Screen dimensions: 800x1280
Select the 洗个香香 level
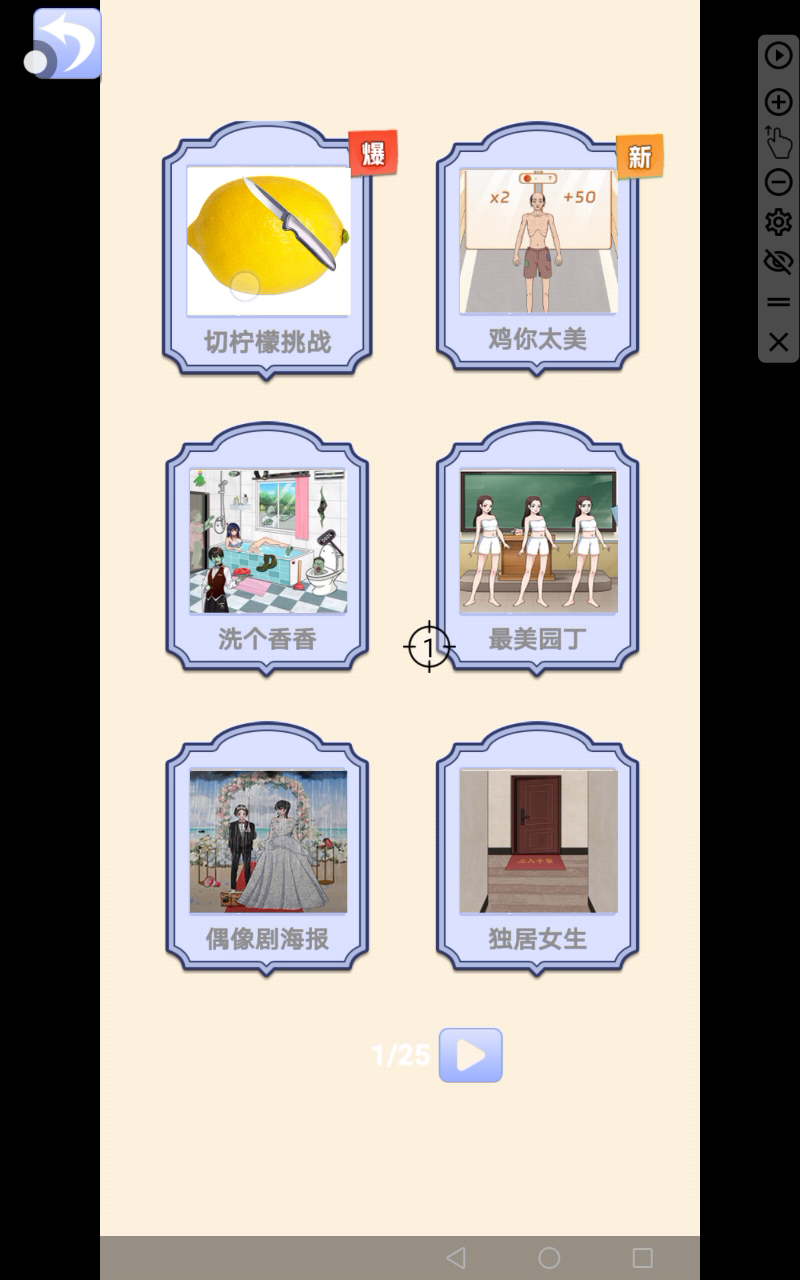267,552
